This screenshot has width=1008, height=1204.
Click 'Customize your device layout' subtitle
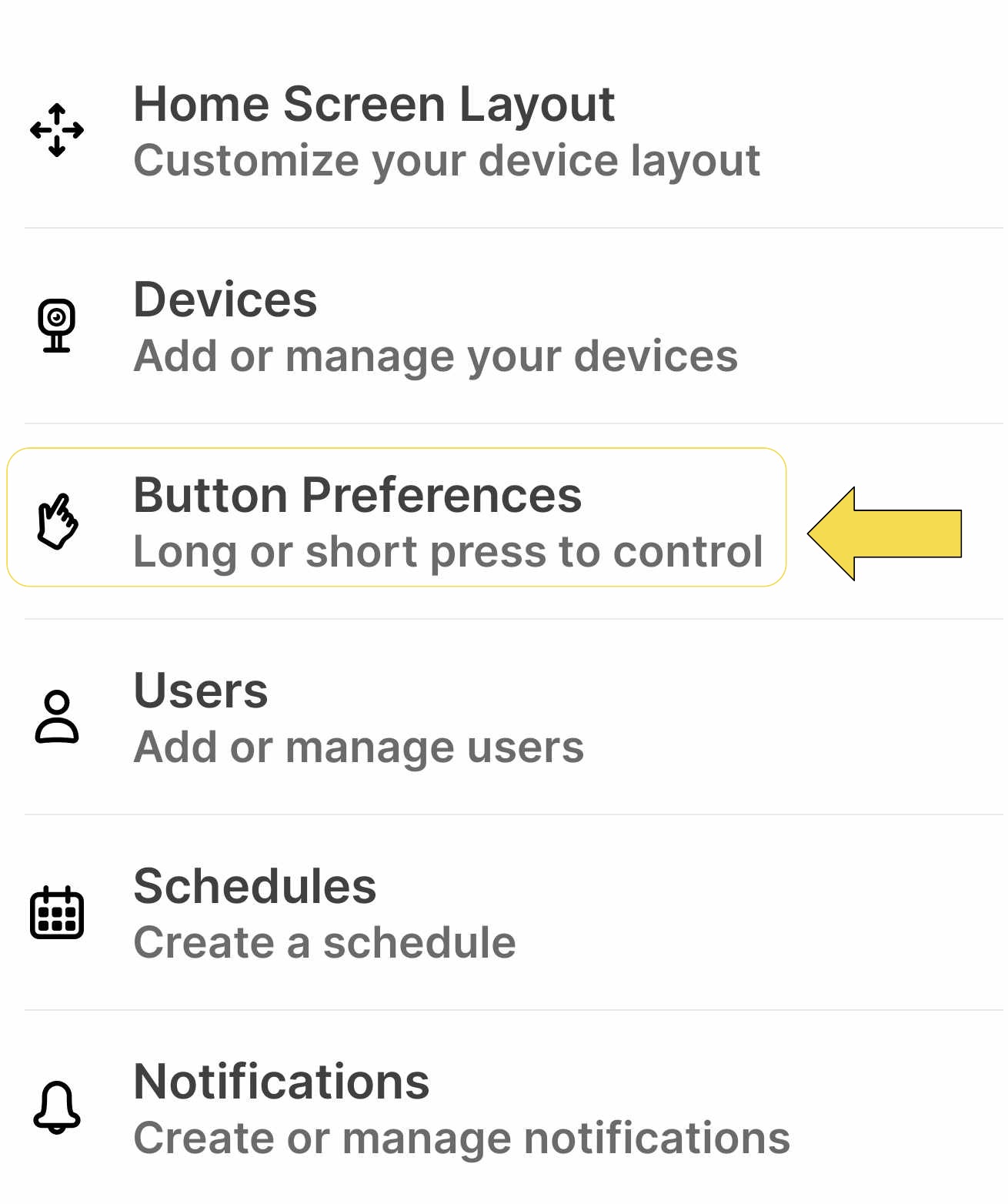pyautogui.click(x=446, y=160)
